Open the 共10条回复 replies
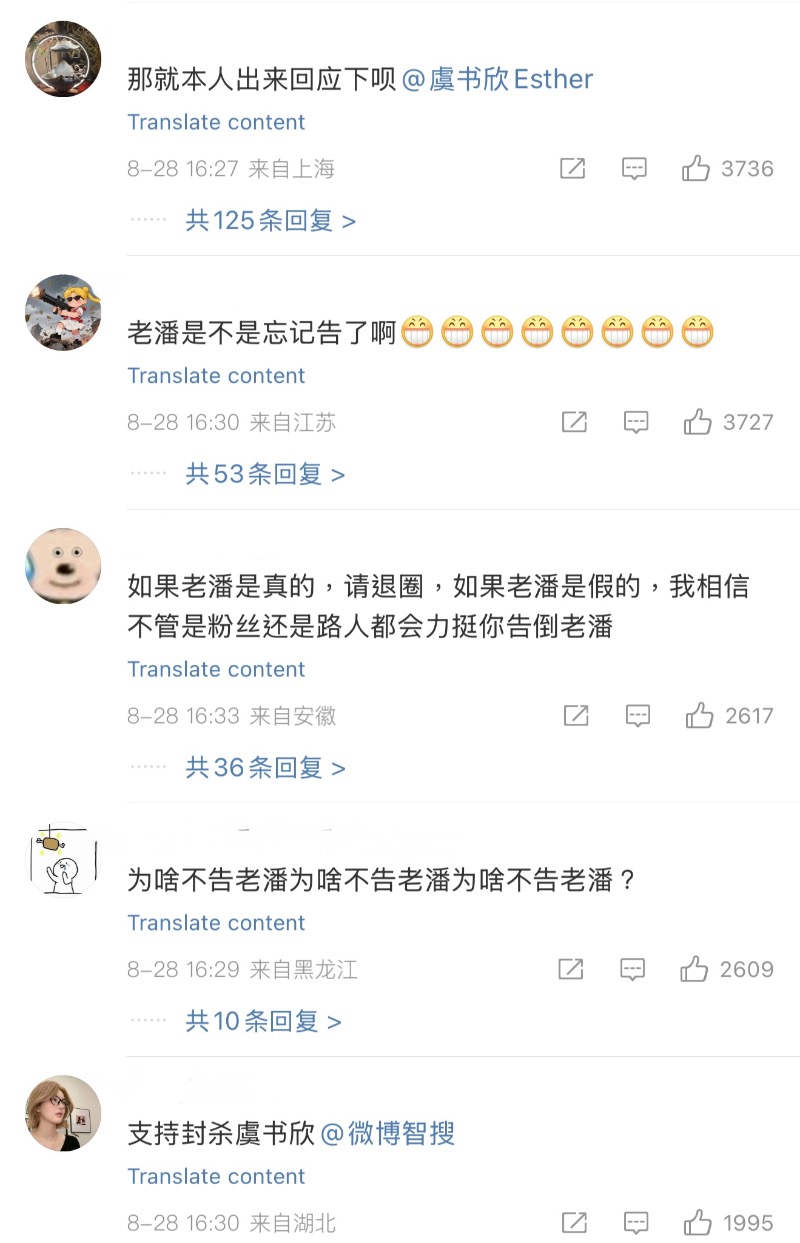Screen dimensions: 800x1243 tap(263, 1021)
